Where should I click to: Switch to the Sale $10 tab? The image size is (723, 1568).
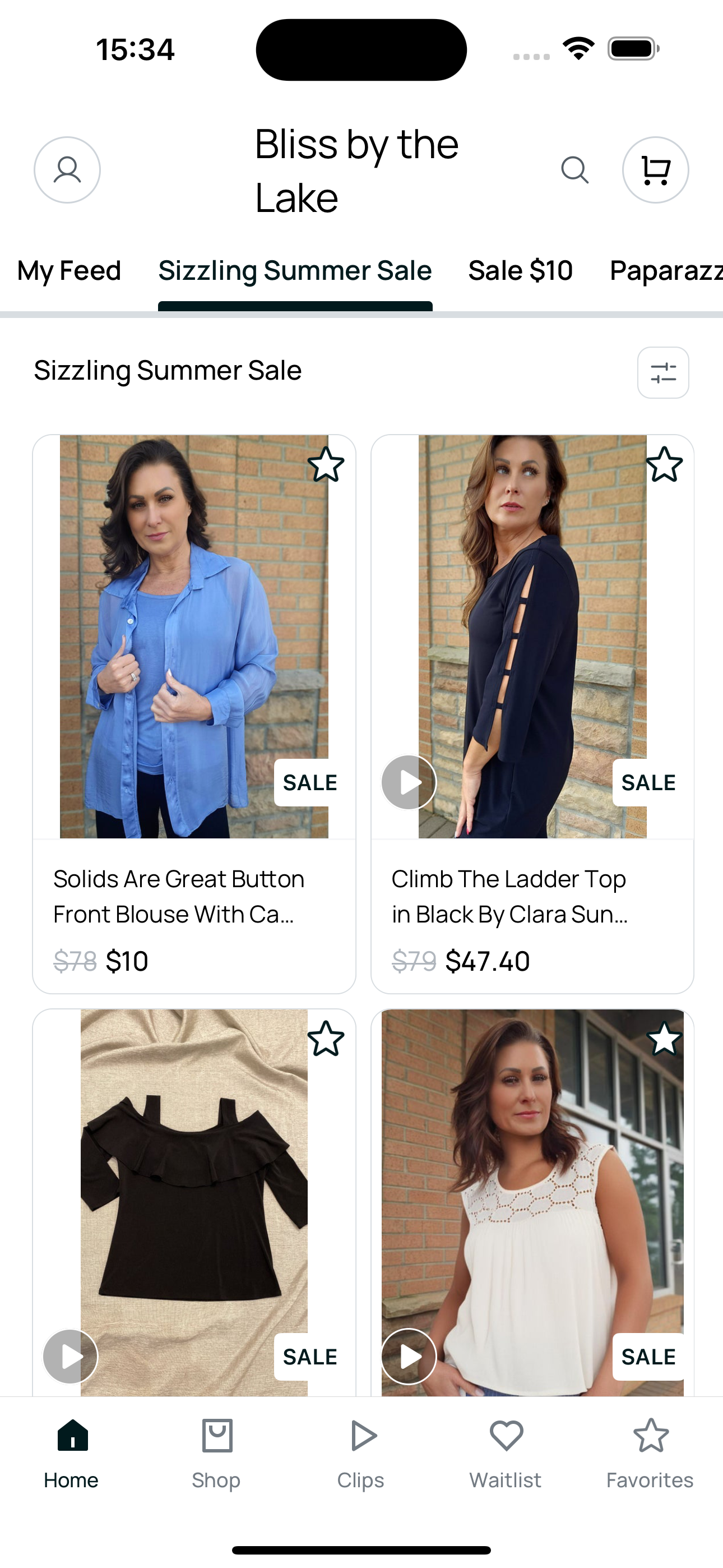click(x=520, y=271)
